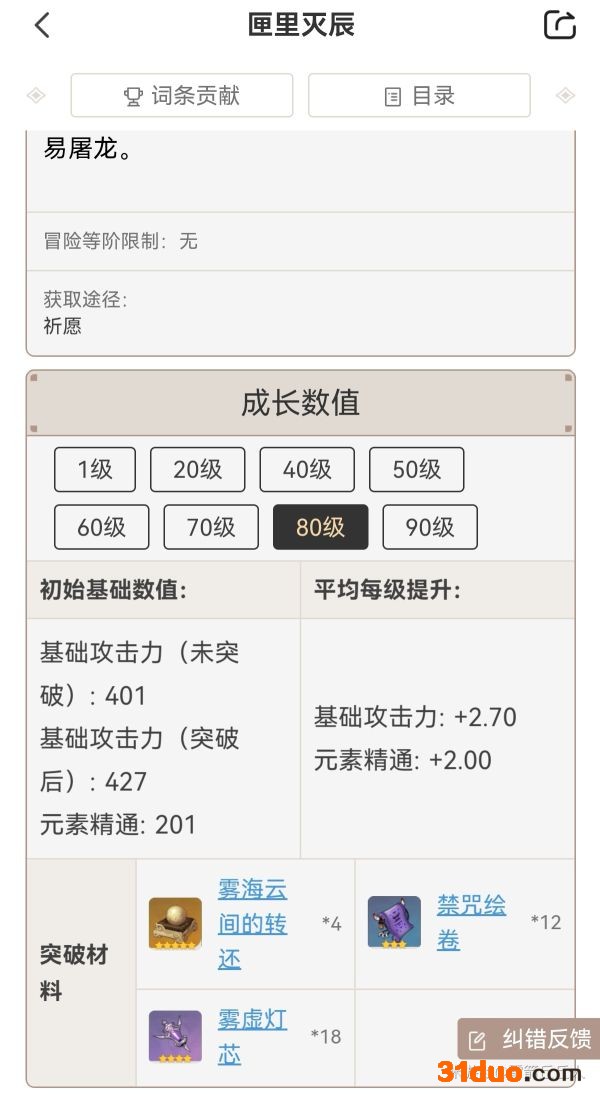The width and height of the screenshot is (600, 1094).
Task: View the 90级 growth values
Action: pyautogui.click(x=429, y=527)
